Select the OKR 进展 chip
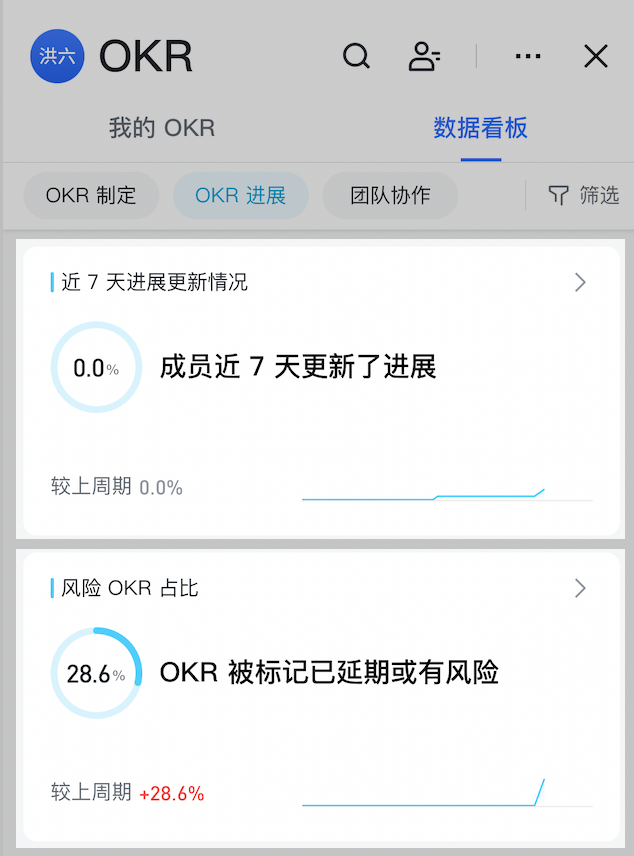This screenshot has width=634, height=856. tap(240, 195)
